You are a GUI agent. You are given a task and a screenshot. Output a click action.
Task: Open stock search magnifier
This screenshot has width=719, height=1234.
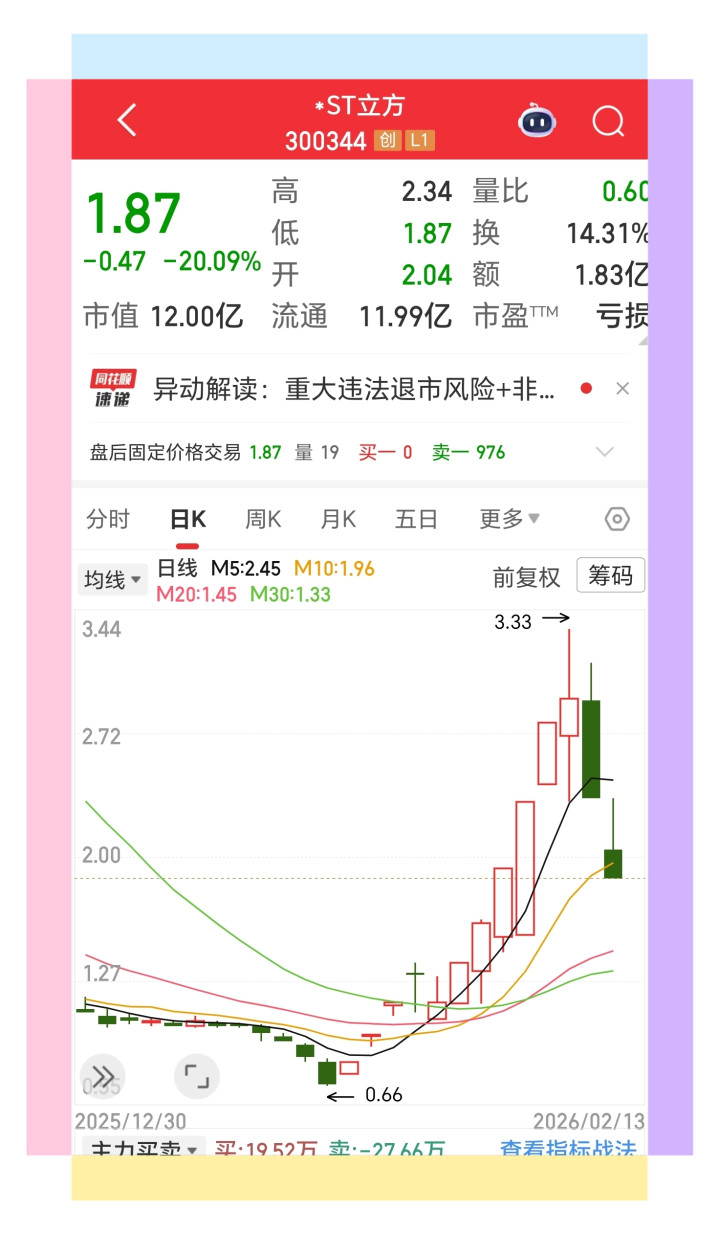pyautogui.click(x=608, y=121)
